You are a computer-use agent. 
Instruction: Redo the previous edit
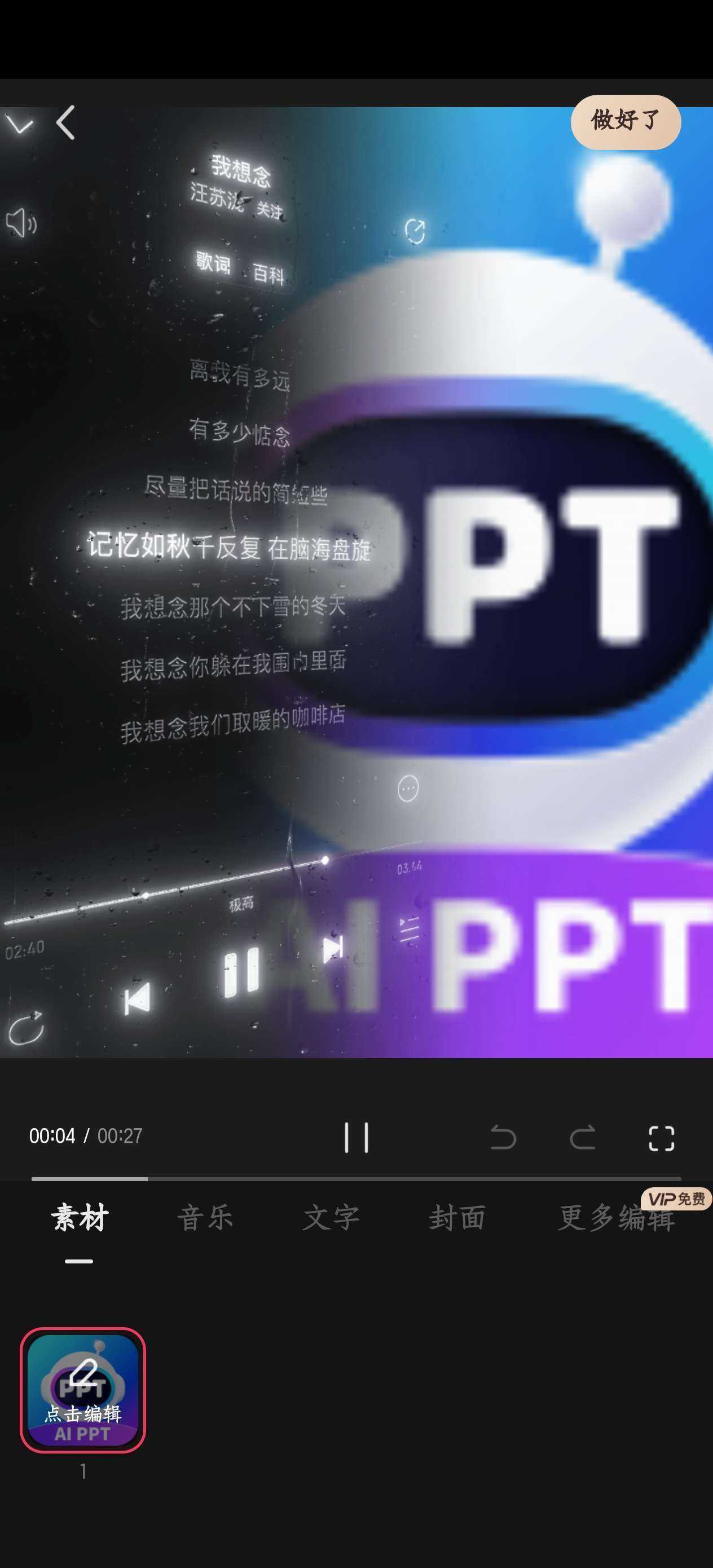(x=582, y=1137)
